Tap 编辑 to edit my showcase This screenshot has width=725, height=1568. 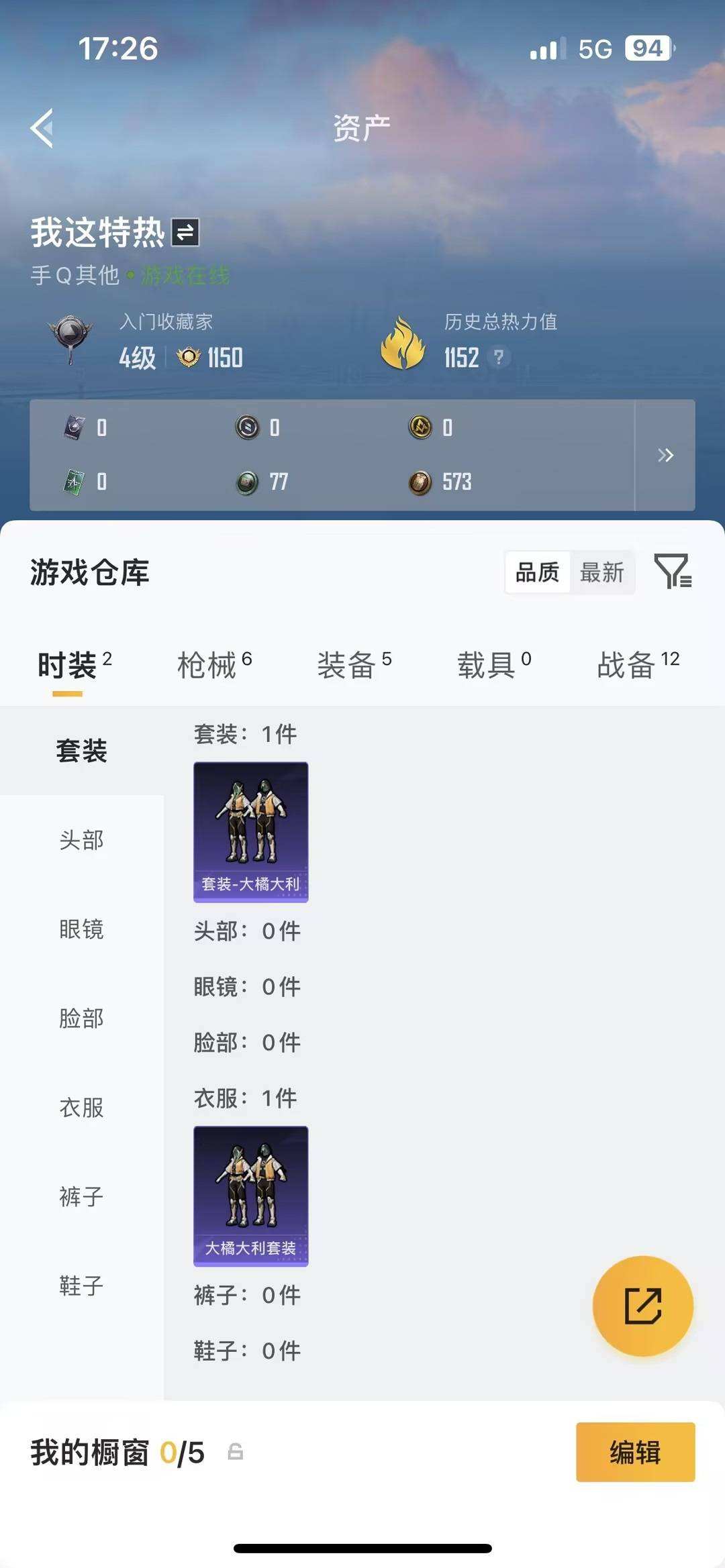click(x=635, y=1452)
